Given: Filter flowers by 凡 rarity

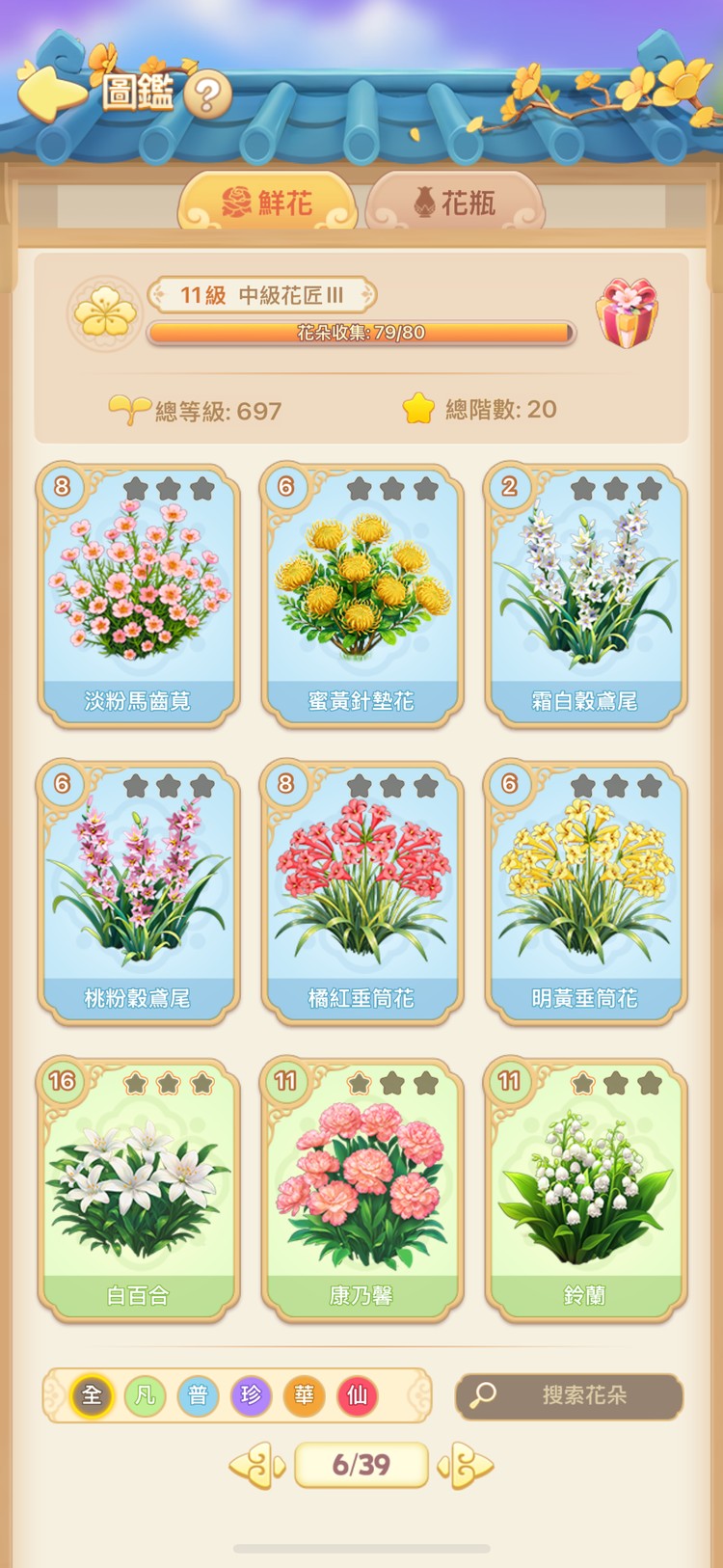Looking at the screenshot, I should [x=145, y=1395].
